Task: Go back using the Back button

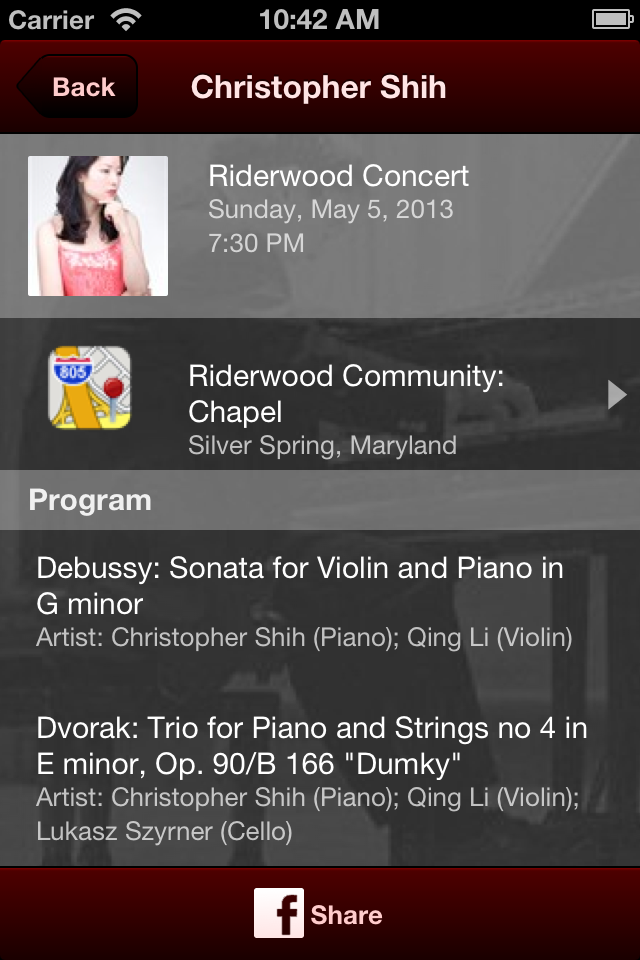Action: (78, 87)
